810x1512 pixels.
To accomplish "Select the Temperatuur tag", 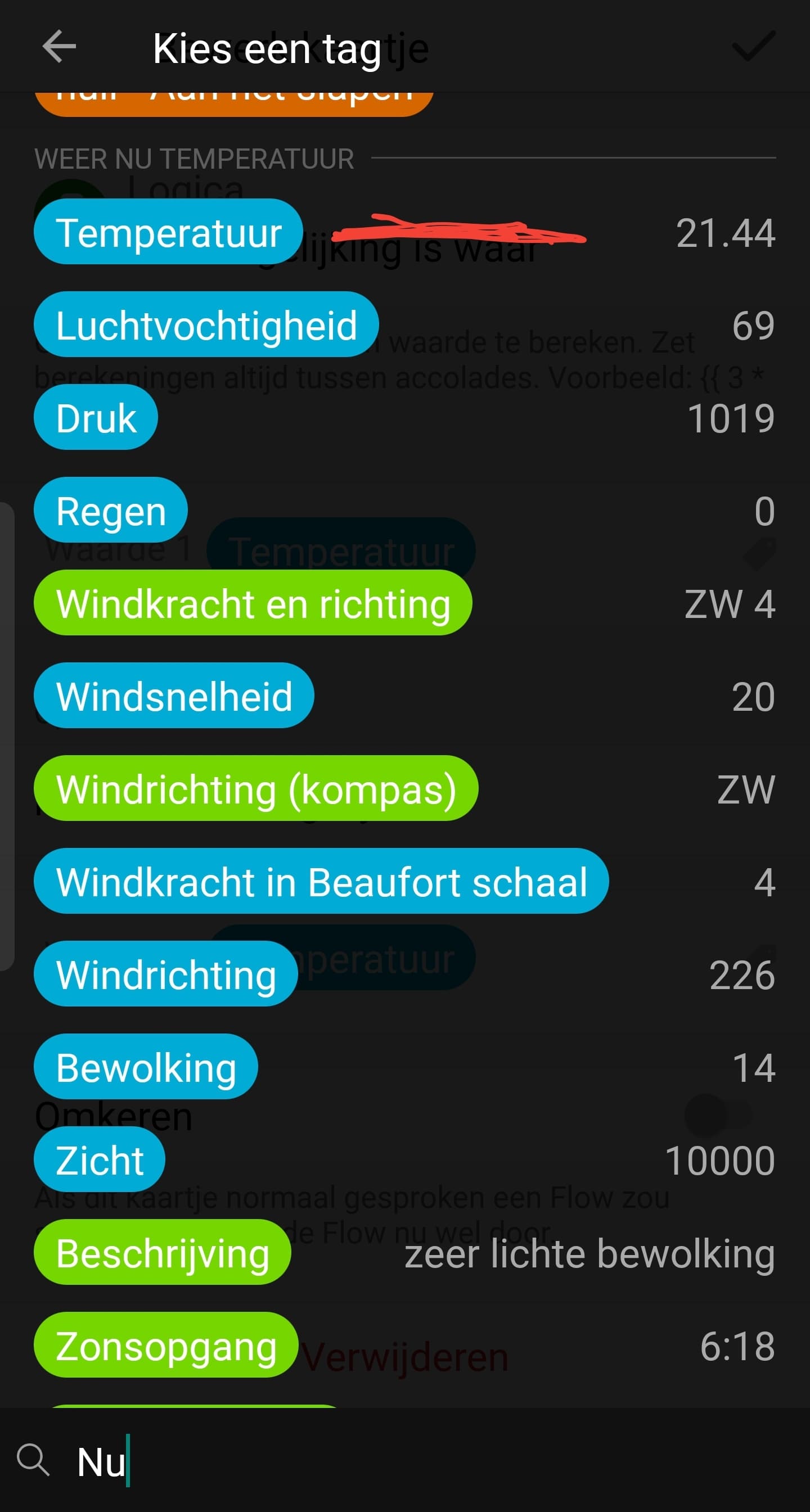I will point(169,232).
